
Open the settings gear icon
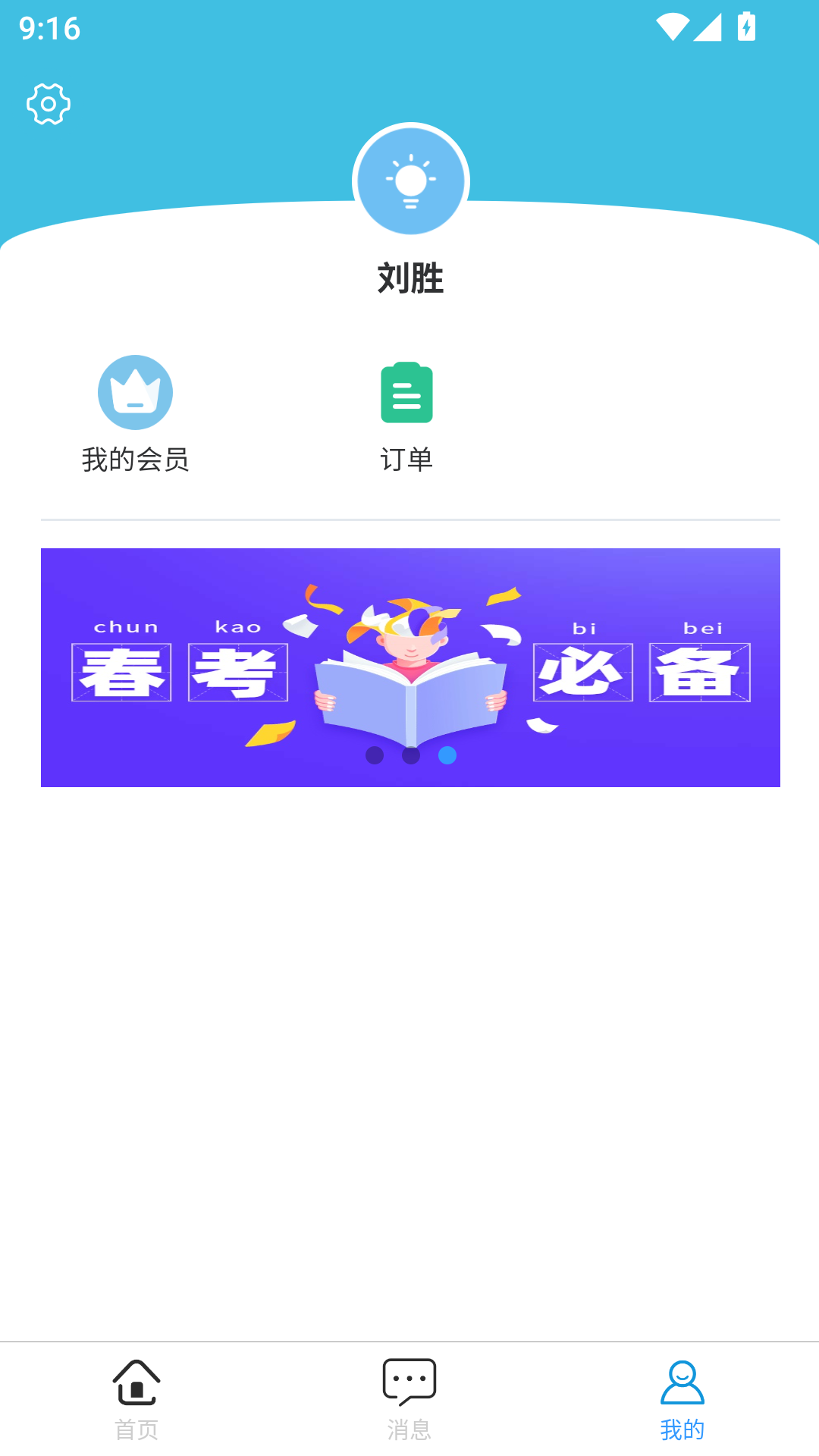48,103
